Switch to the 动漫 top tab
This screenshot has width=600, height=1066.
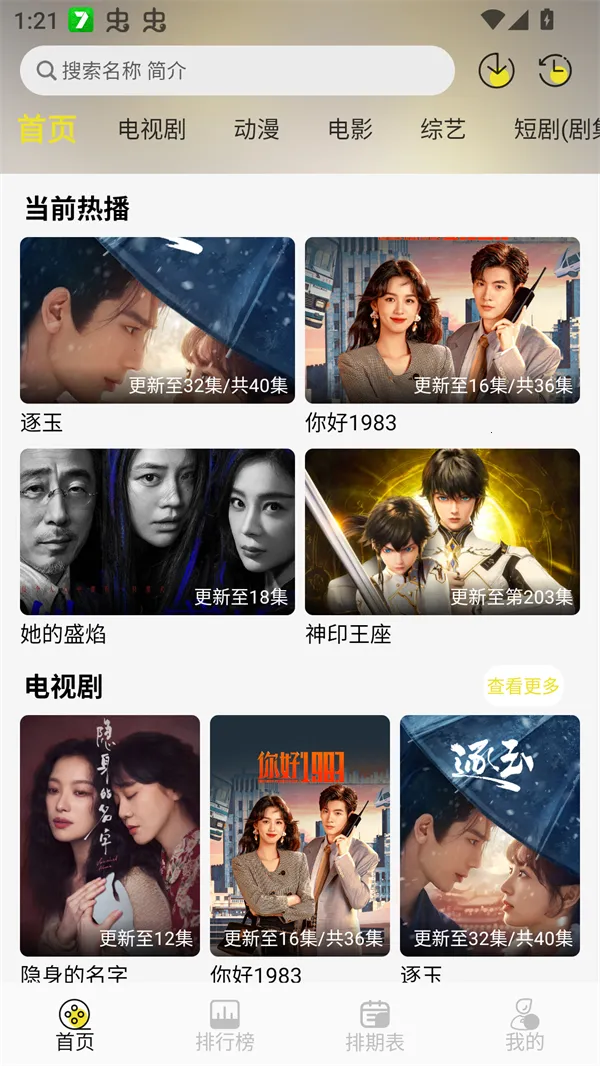[256, 130]
